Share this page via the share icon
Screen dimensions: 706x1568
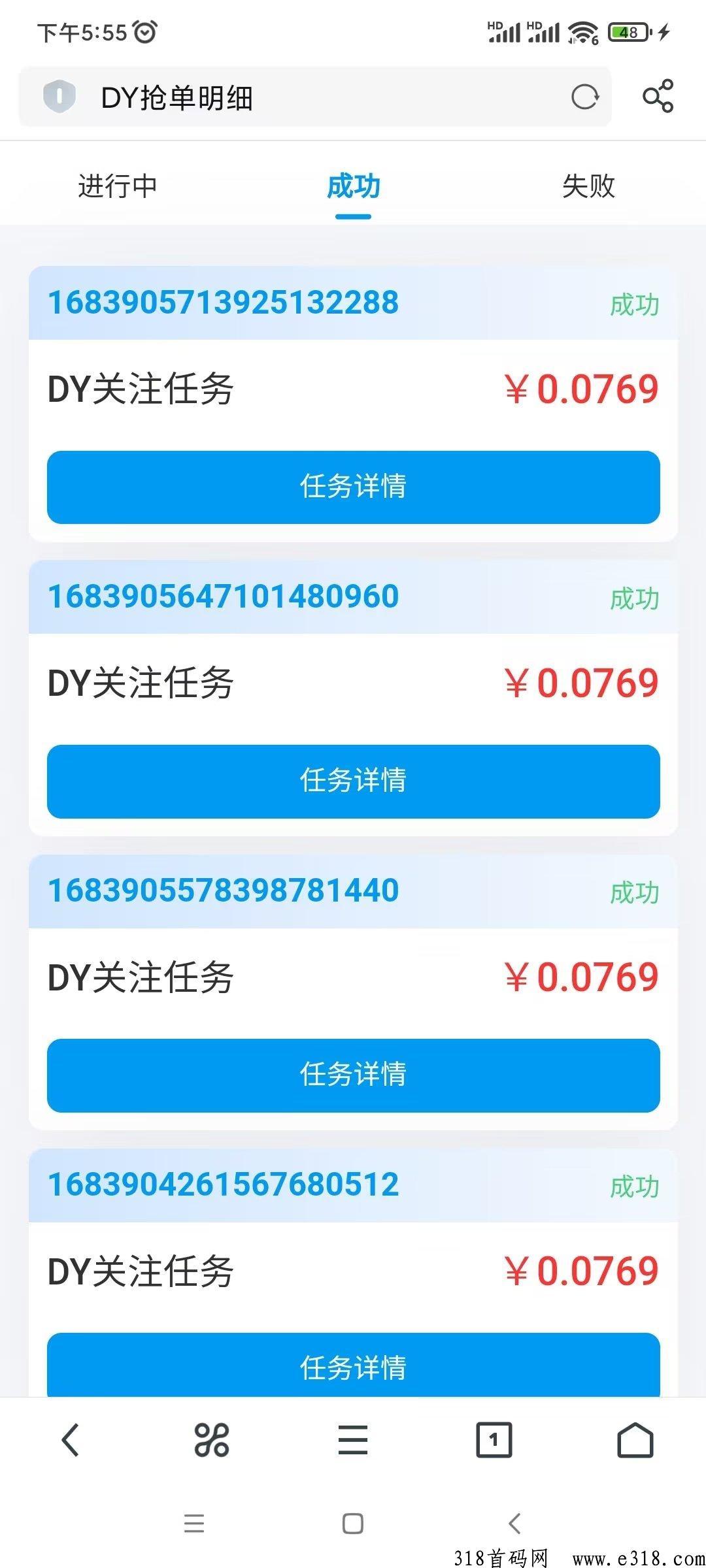pos(658,97)
